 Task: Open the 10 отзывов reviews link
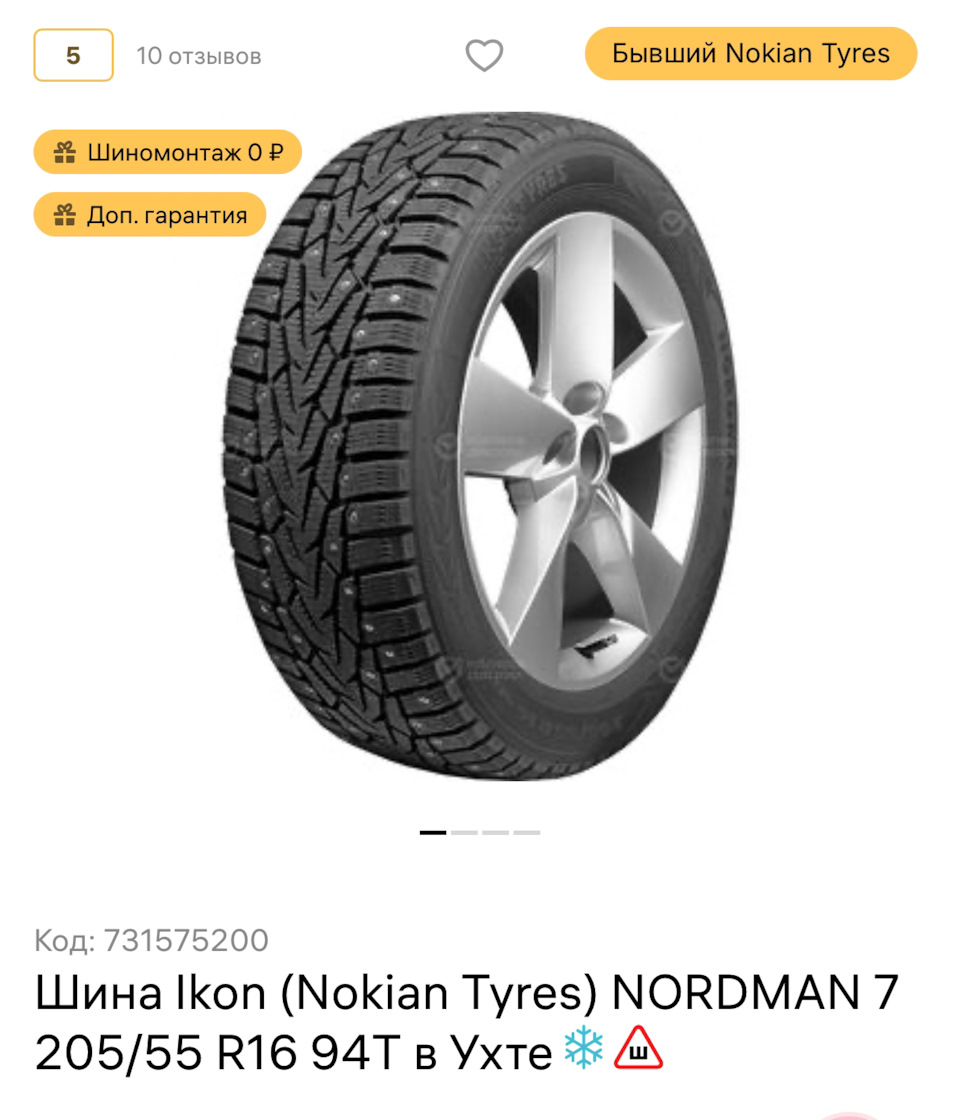coord(199,56)
